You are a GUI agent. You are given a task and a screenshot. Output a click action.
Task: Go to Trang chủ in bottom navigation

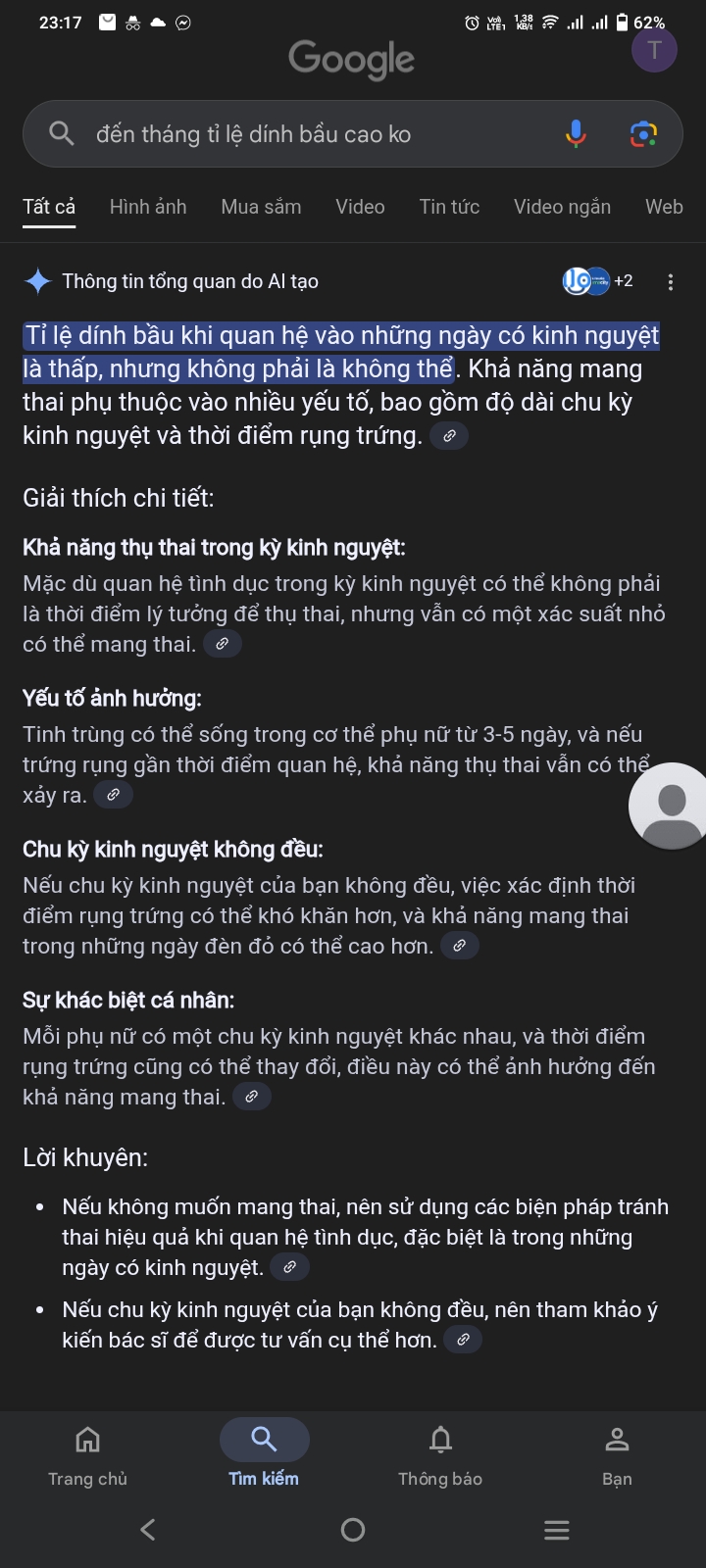click(x=87, y=1454)
